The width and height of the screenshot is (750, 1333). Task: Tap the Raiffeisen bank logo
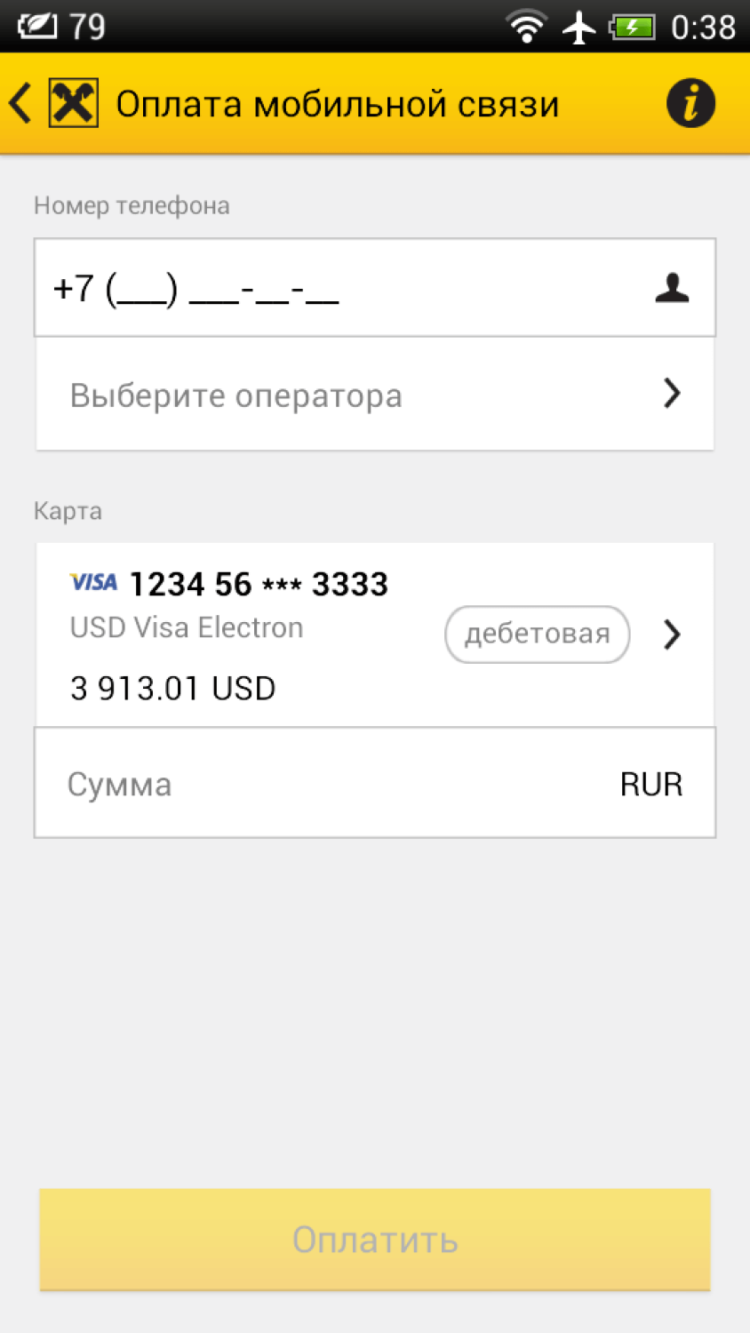tap(73, 101)
